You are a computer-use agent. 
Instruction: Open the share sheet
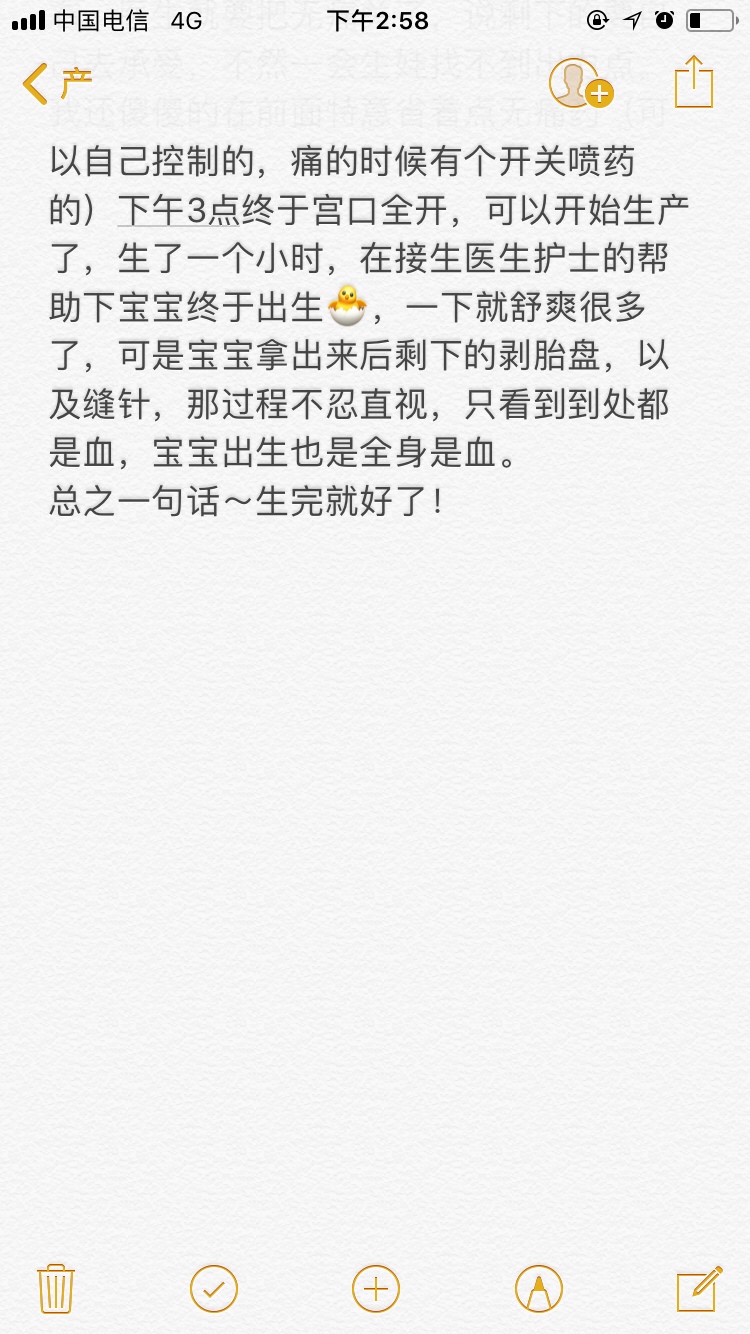693,82
